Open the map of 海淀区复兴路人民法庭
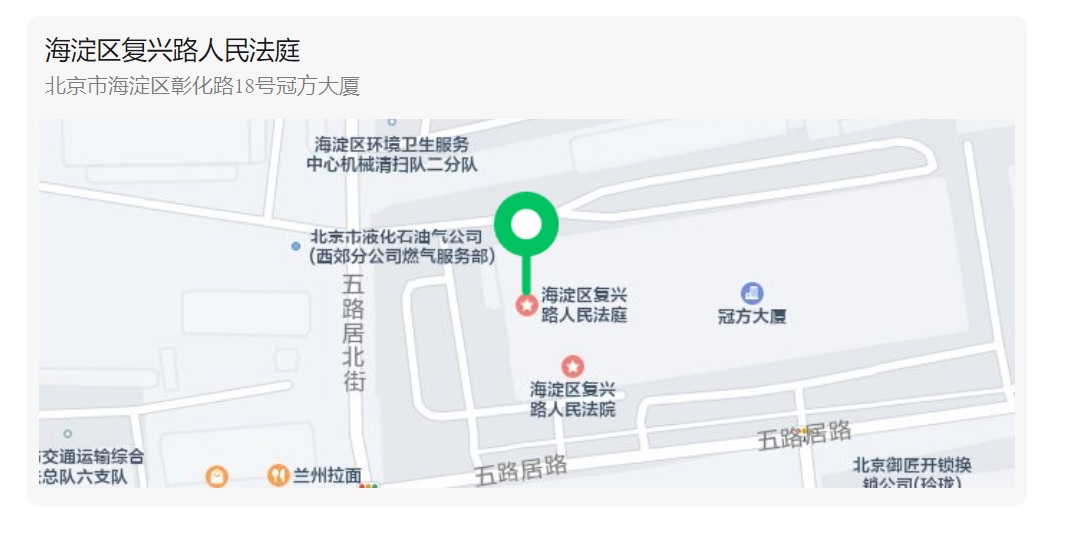The width and height of the screenshot is (1071, 539). 526,302
